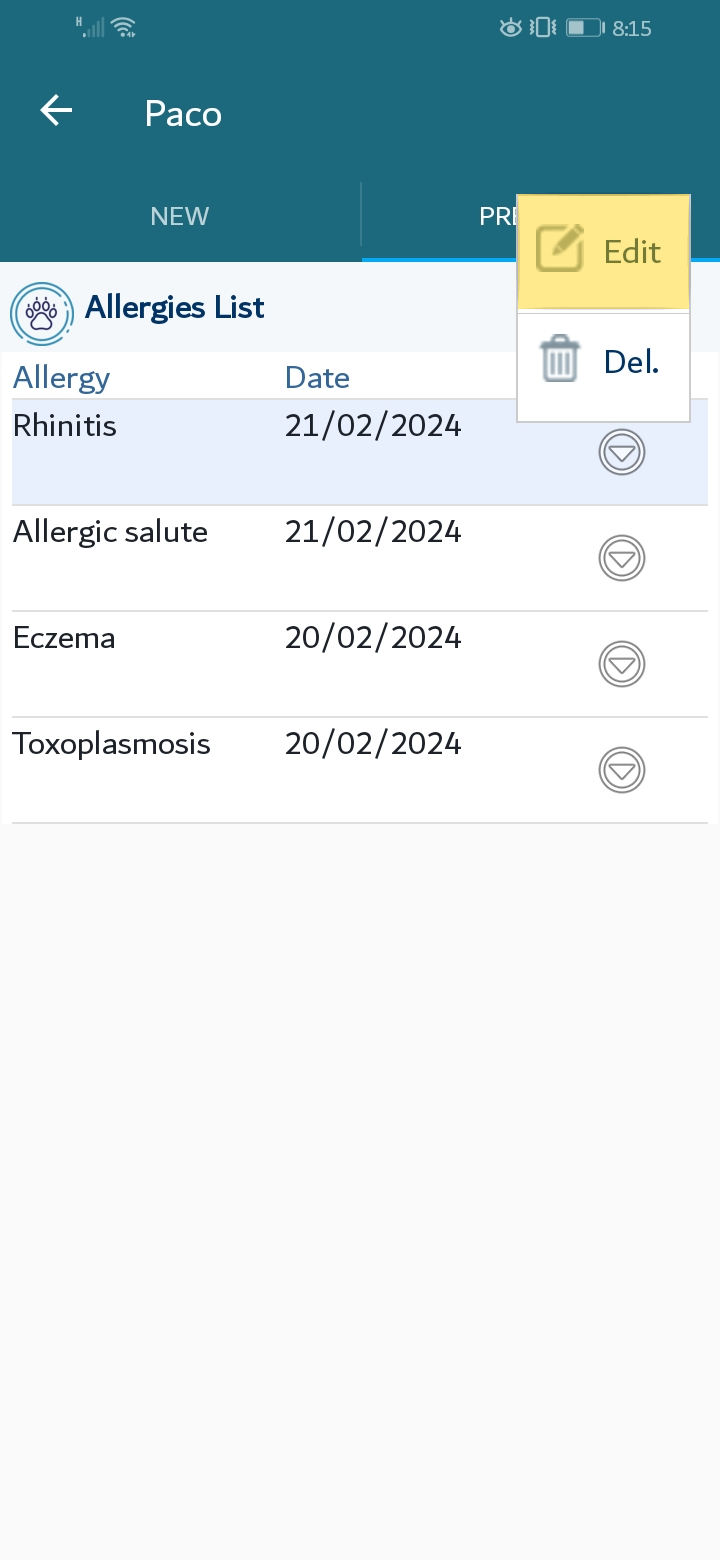Choose Edit in the popup menu
The height and width of the screenshot is (1560, 720).
(x=603, y=251)
